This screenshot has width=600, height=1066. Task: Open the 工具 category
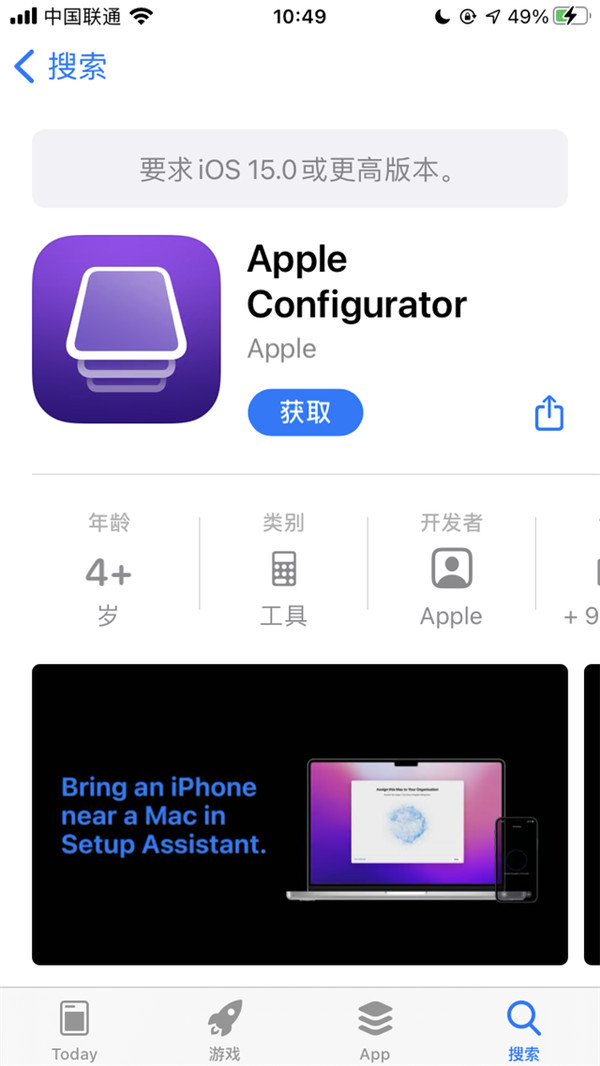(283, 570)
